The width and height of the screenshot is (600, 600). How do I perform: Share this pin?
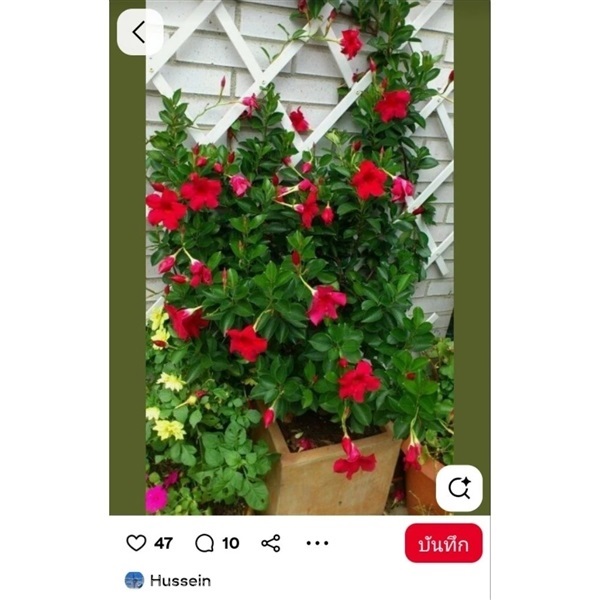(270, 543)
